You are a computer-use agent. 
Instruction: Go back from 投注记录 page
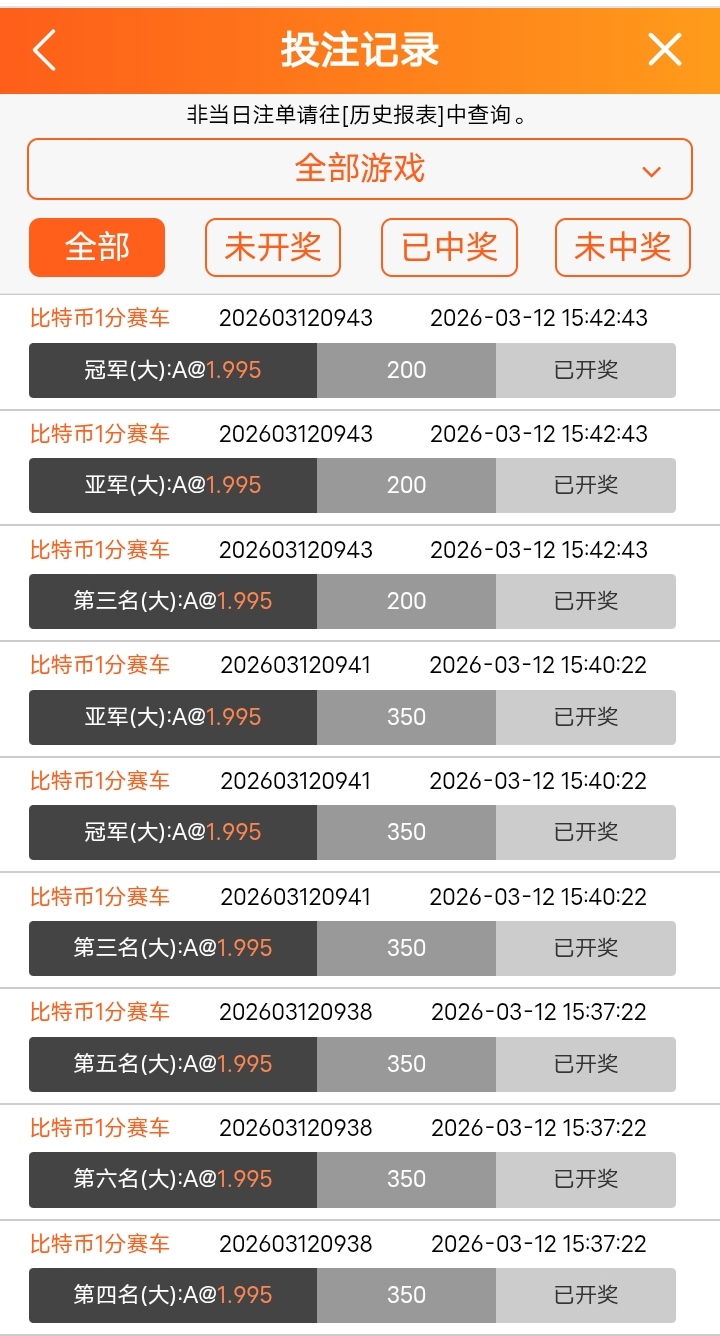(x=44, y=50)
